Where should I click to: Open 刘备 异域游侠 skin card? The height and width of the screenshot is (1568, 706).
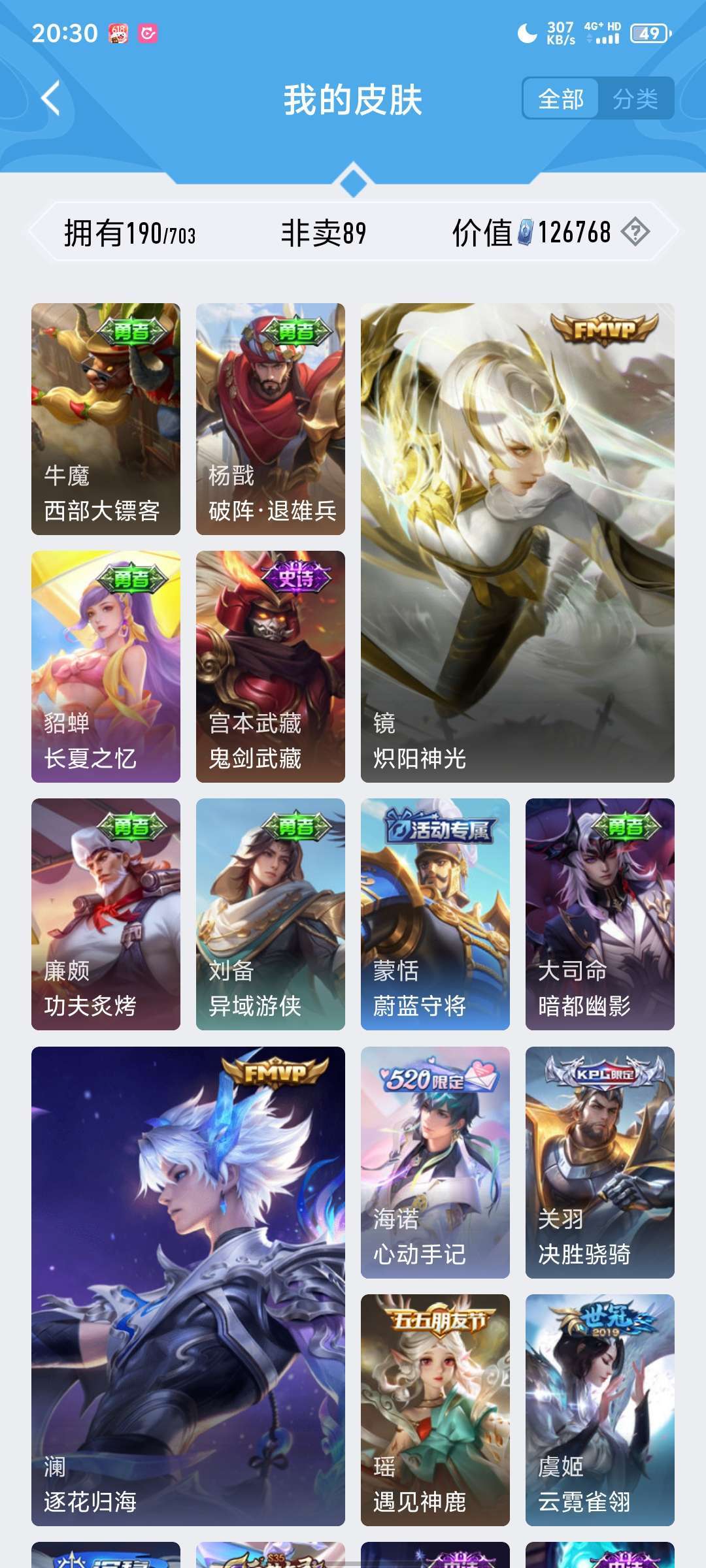(x=271, y=914)
